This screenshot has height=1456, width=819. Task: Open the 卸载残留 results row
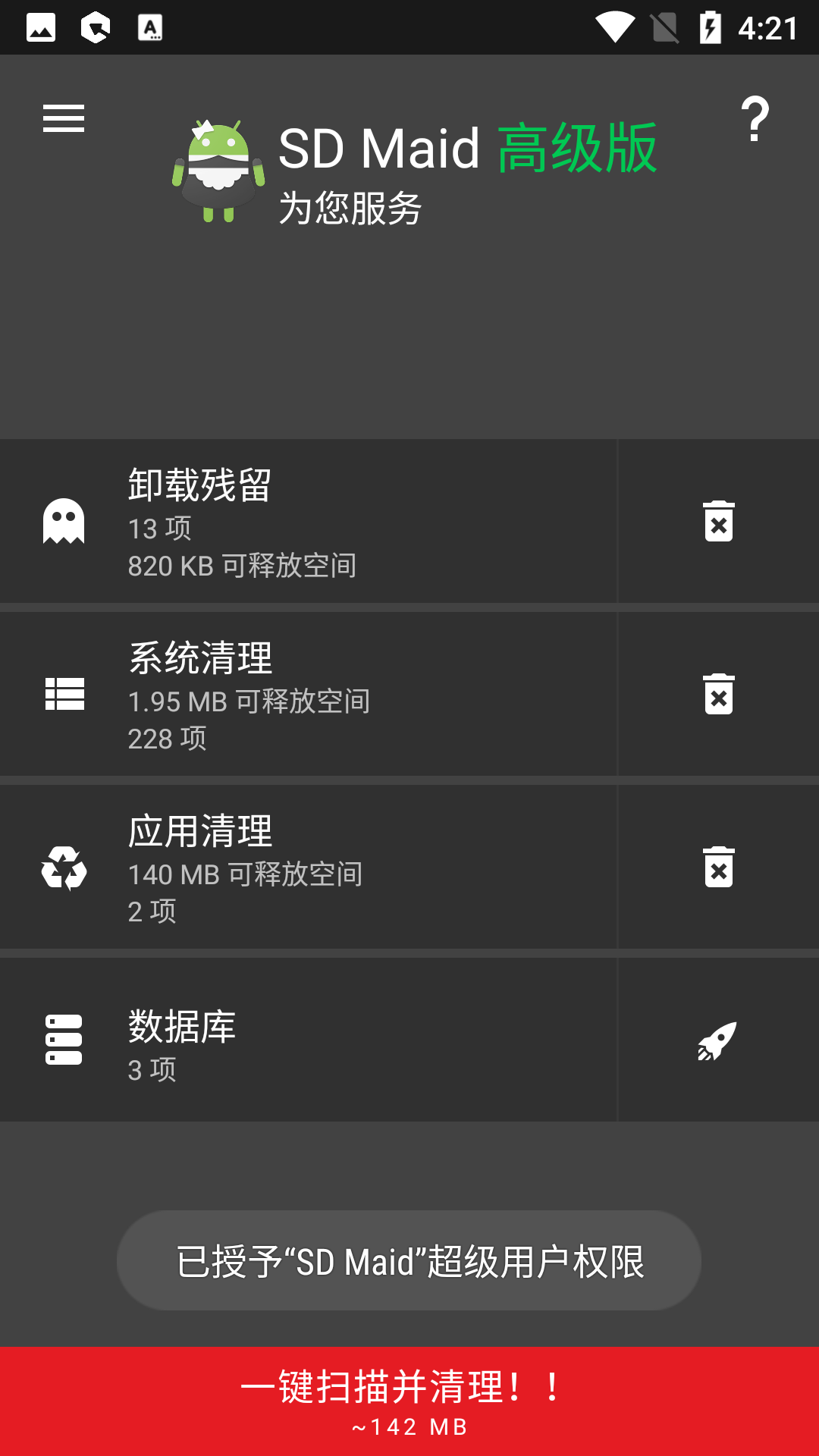point(308,522)
